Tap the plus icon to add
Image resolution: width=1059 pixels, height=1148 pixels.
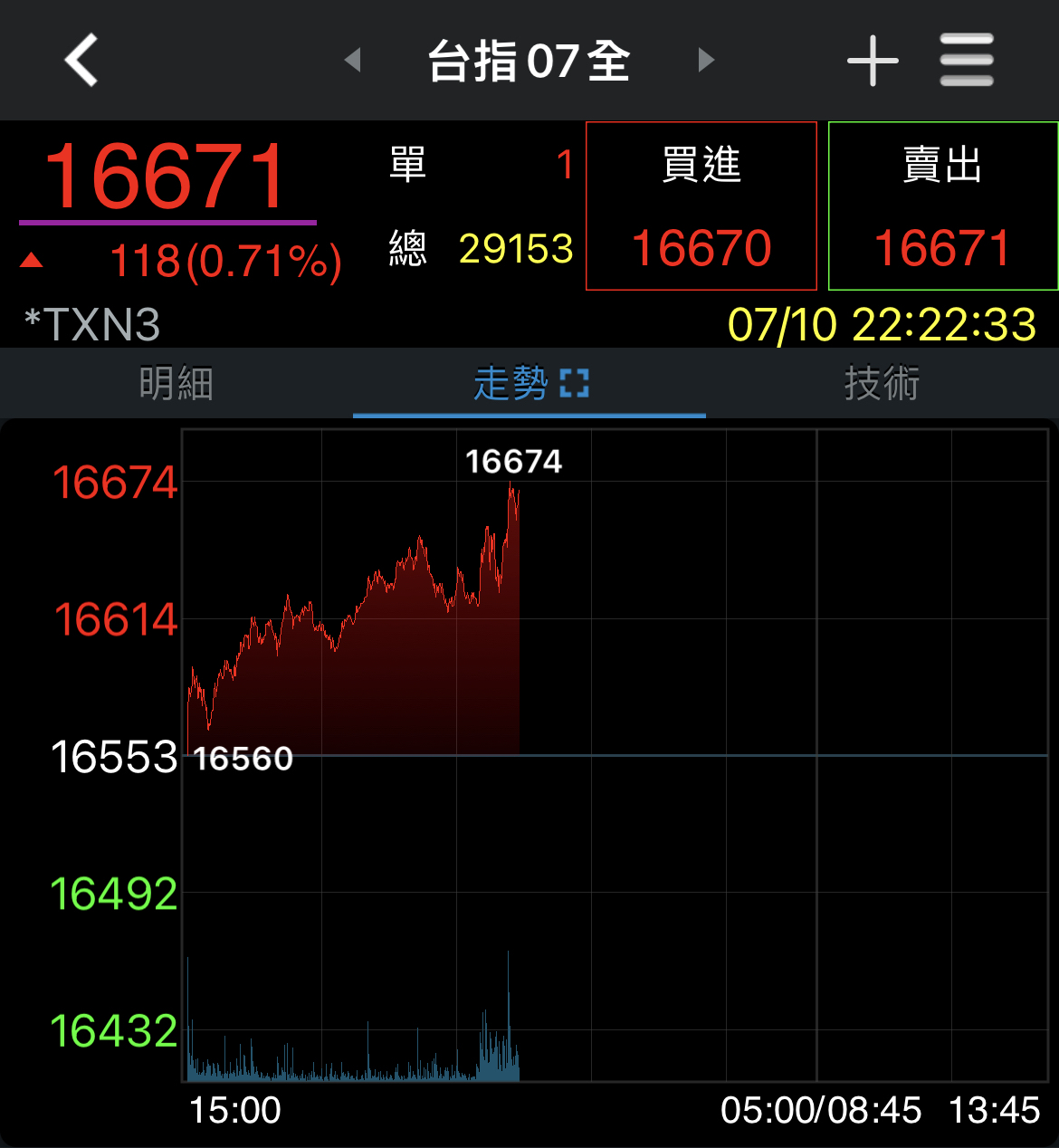[873, 61]
